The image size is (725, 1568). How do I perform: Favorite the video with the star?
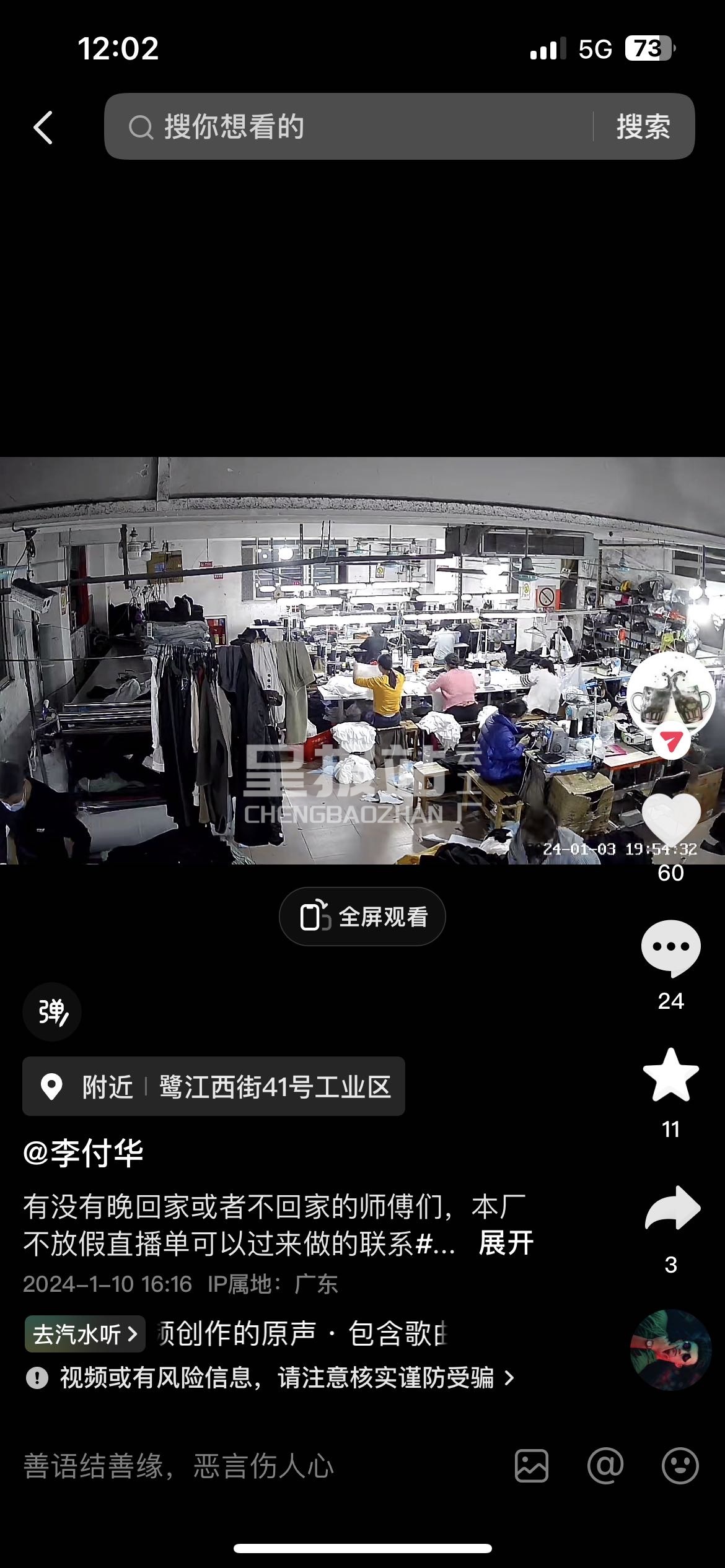(670, 1076)
